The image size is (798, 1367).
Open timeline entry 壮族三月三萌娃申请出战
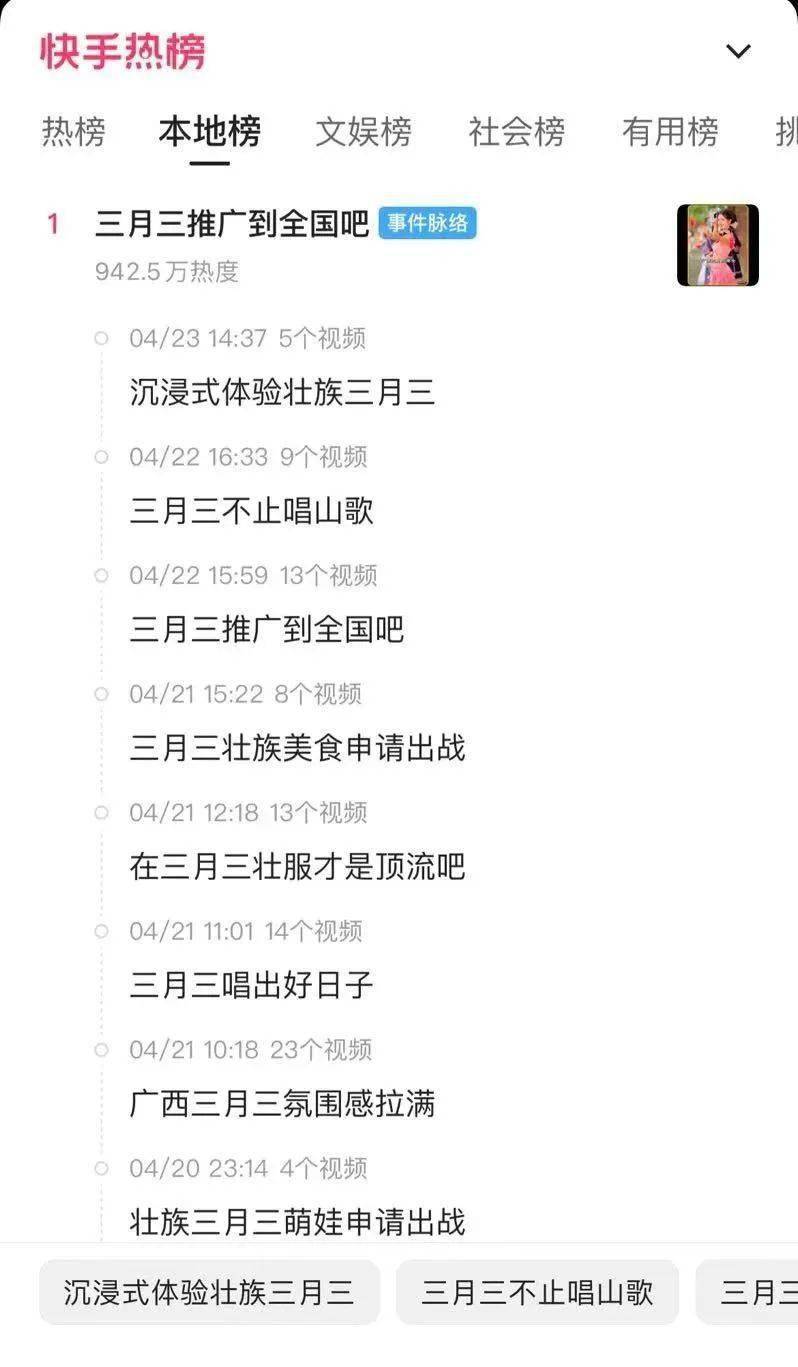pyautogui.click(x=297, y=1221)
